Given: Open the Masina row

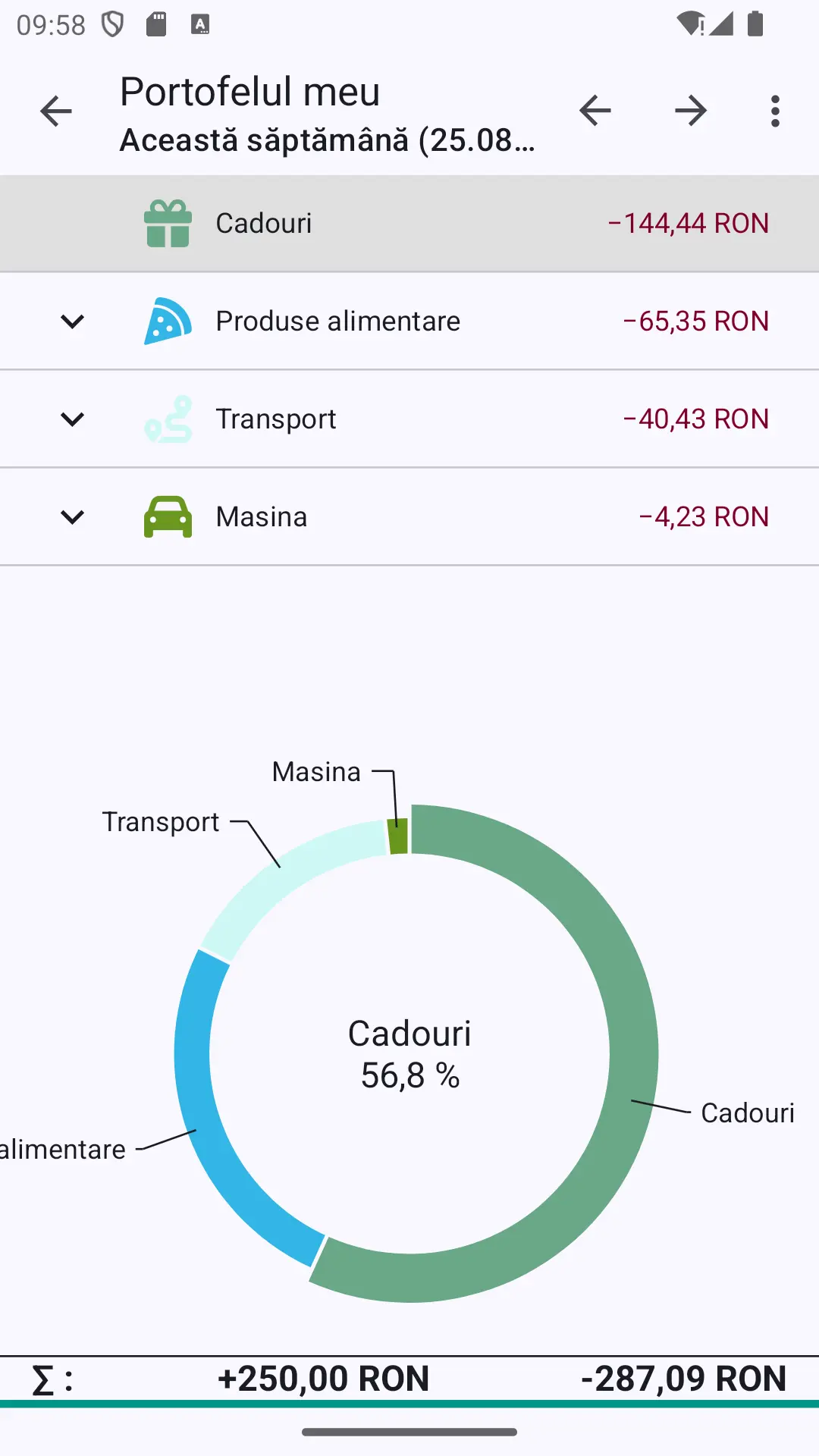Looking at the screenshot, I should coord(409,517).
